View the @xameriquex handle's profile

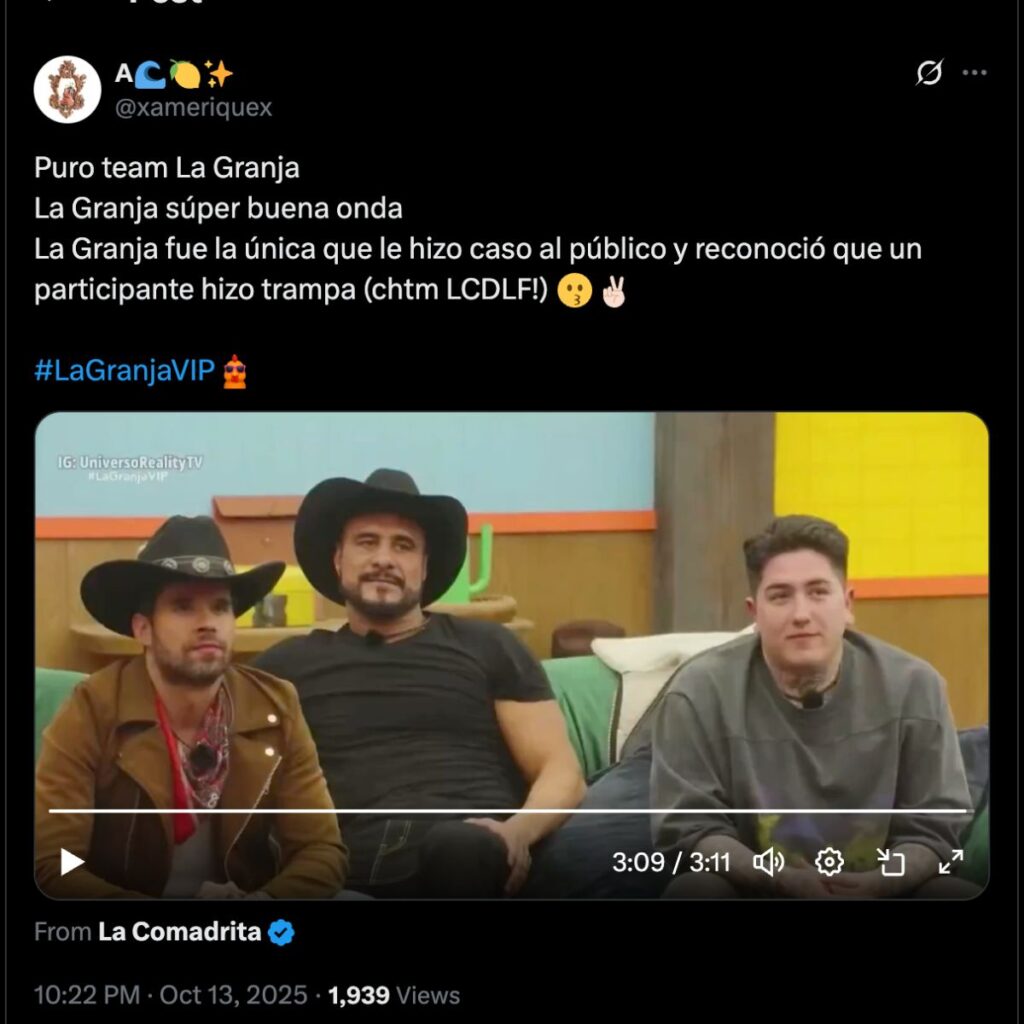pyautogui.click(x=194, y=108)
